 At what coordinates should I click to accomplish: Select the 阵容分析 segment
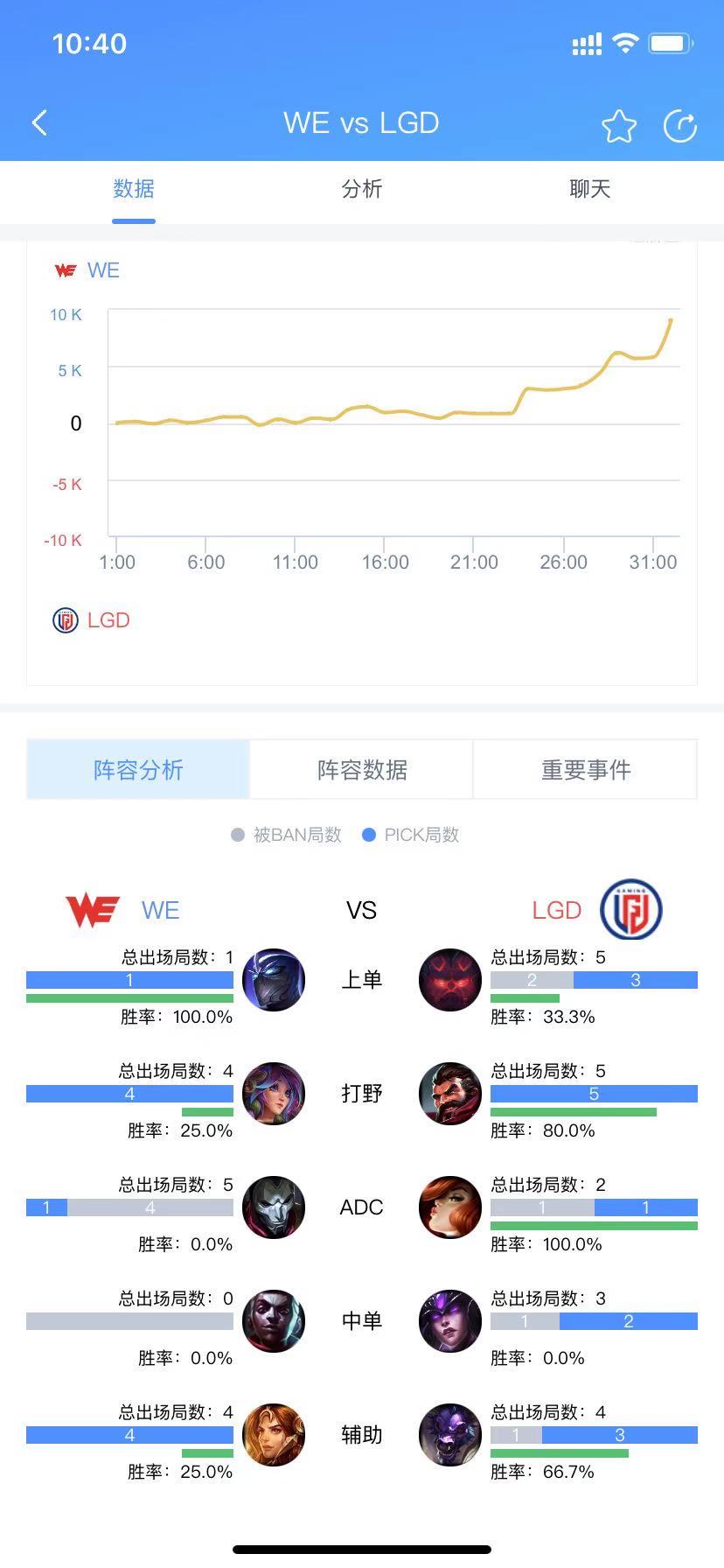click(138, 769)
